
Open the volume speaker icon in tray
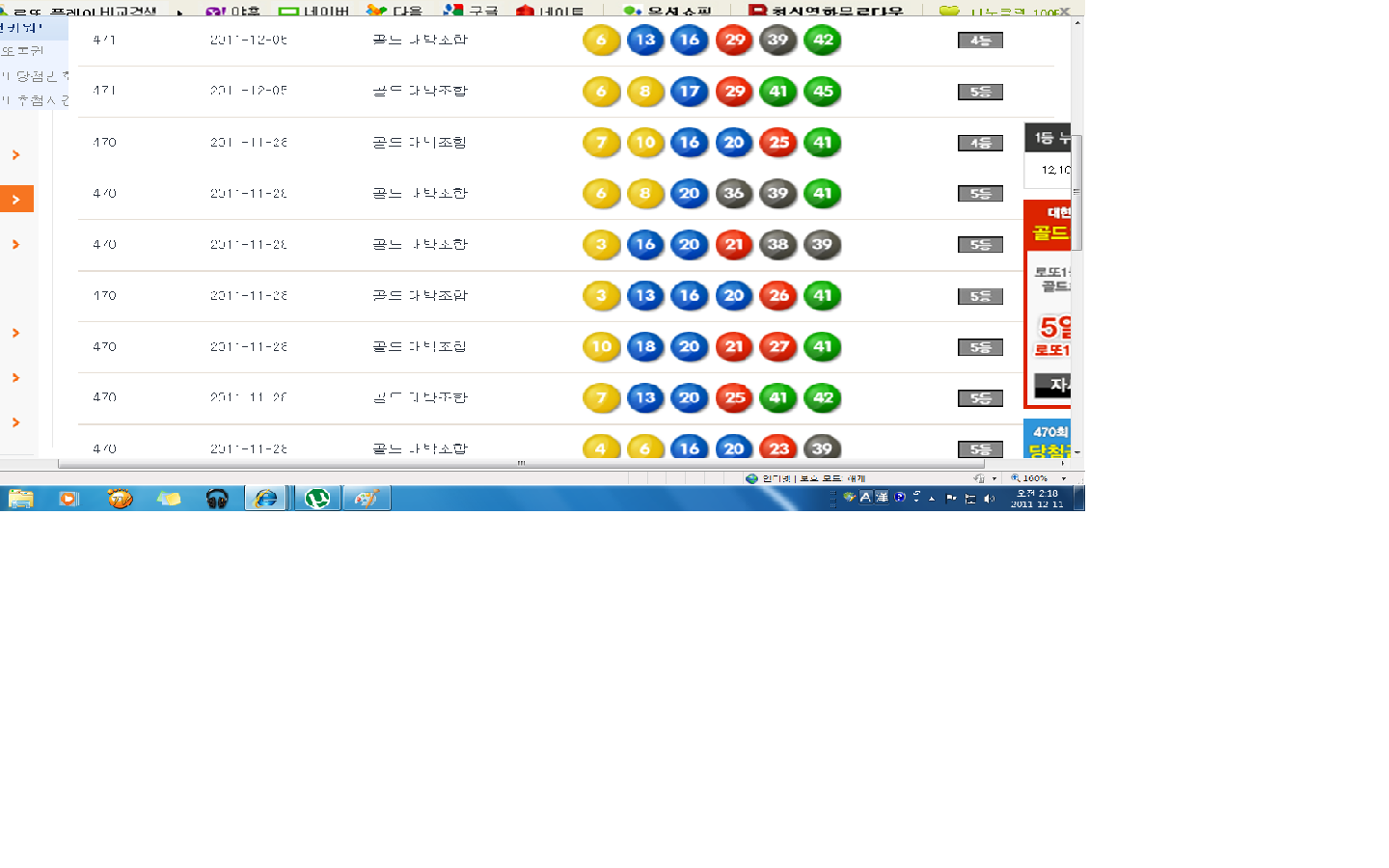tap(989, 499)
